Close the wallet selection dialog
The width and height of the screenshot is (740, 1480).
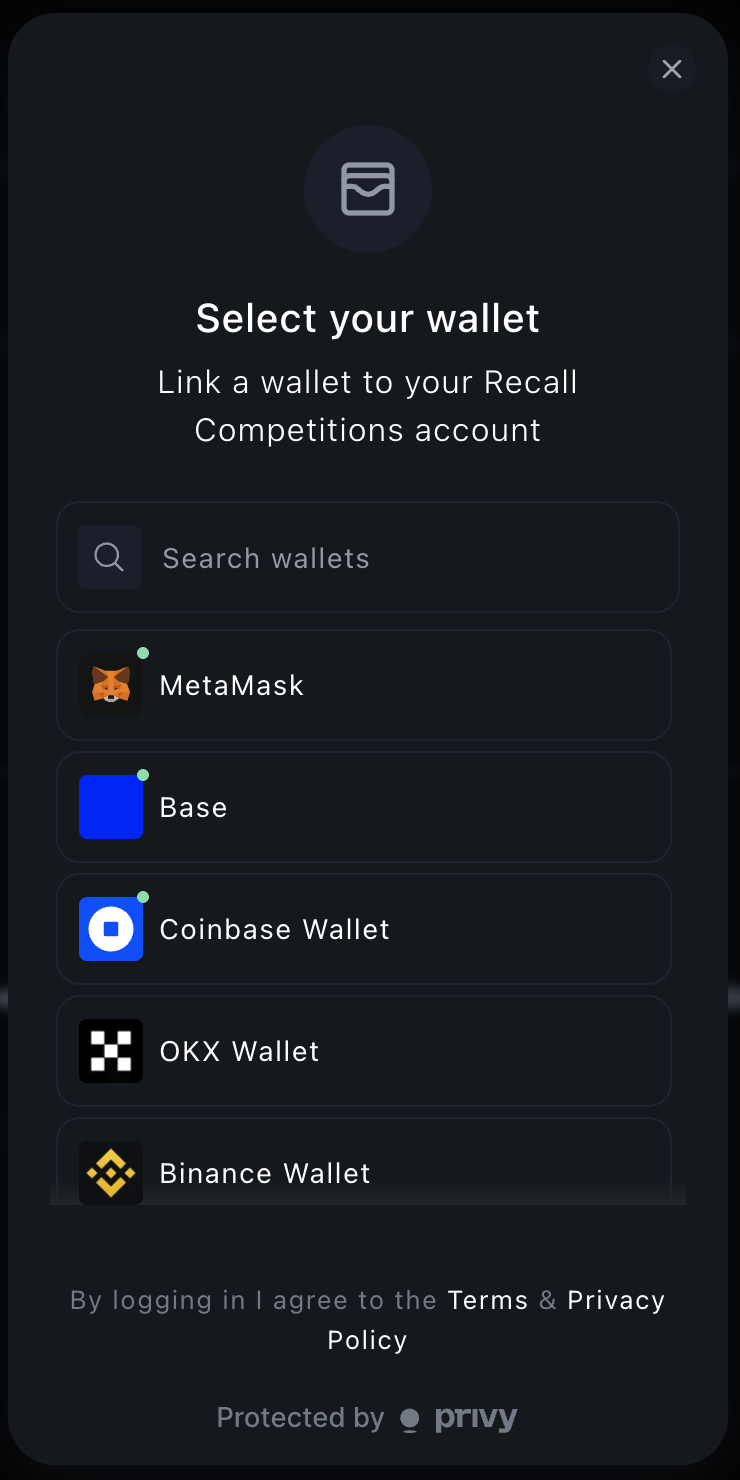point(672,69)
